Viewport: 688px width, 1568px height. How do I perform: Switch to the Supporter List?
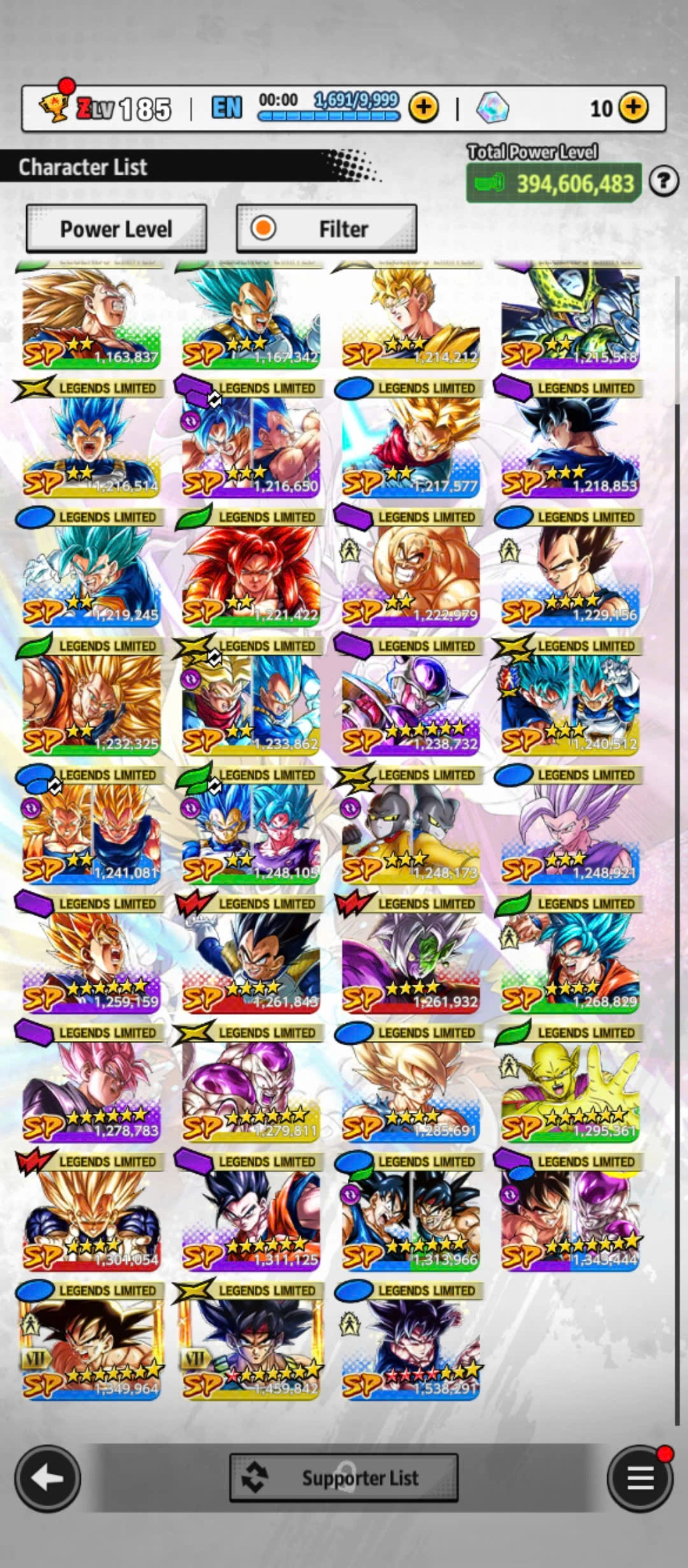(343, 1477)
